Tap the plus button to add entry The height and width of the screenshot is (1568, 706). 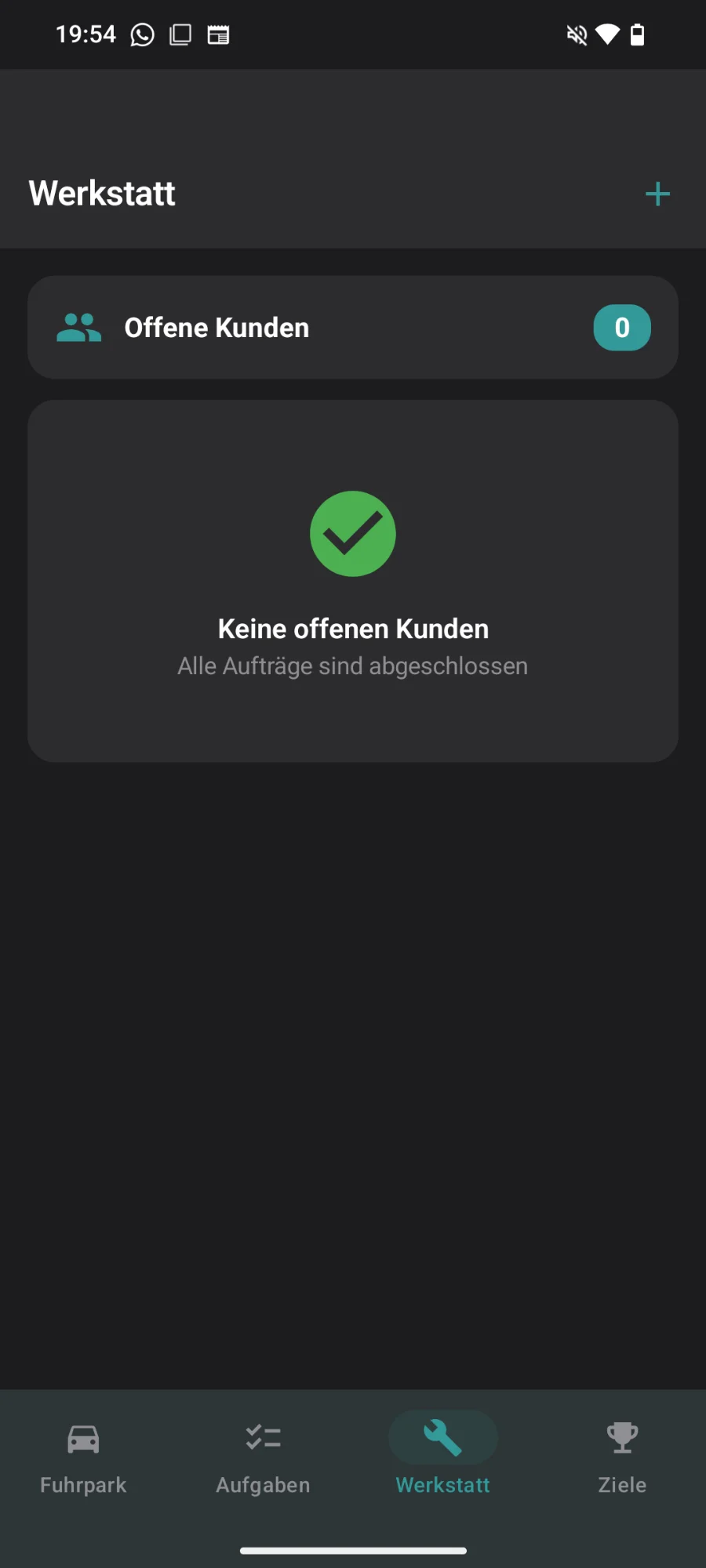tap(657, 194)
